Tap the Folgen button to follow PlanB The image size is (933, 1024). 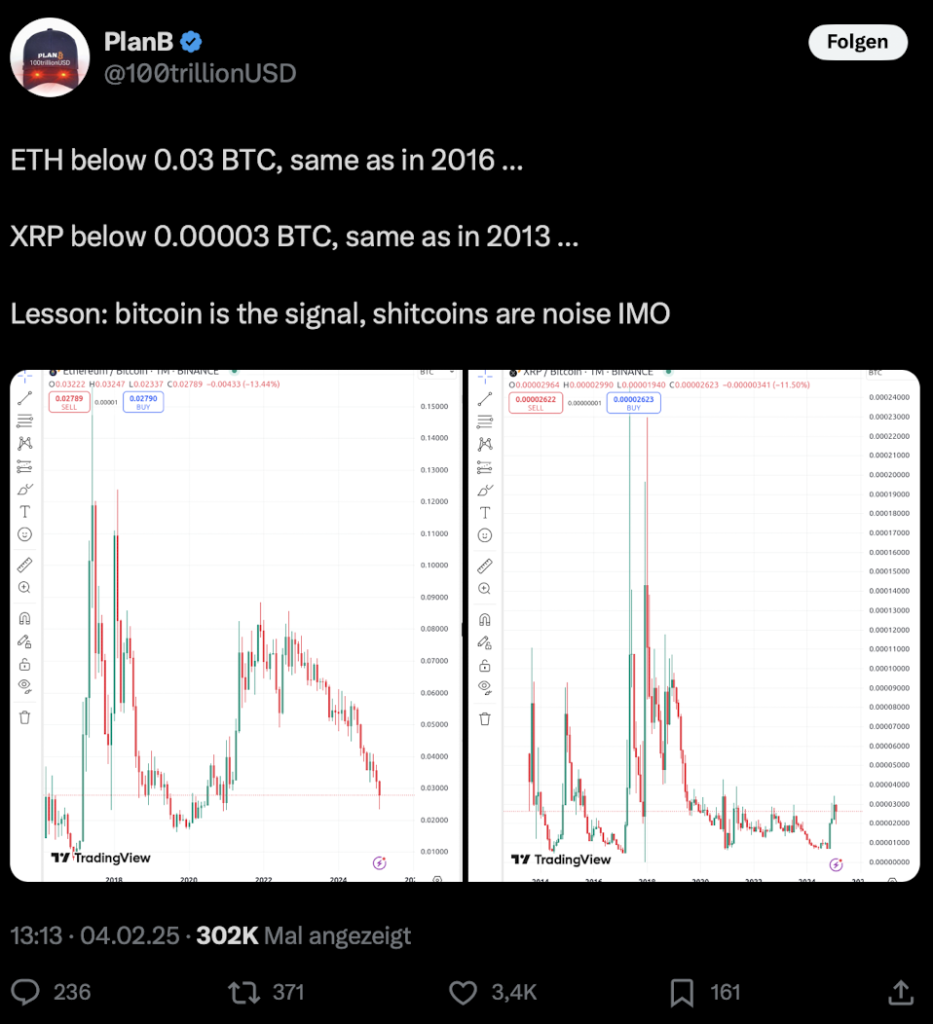coord(857,42)
